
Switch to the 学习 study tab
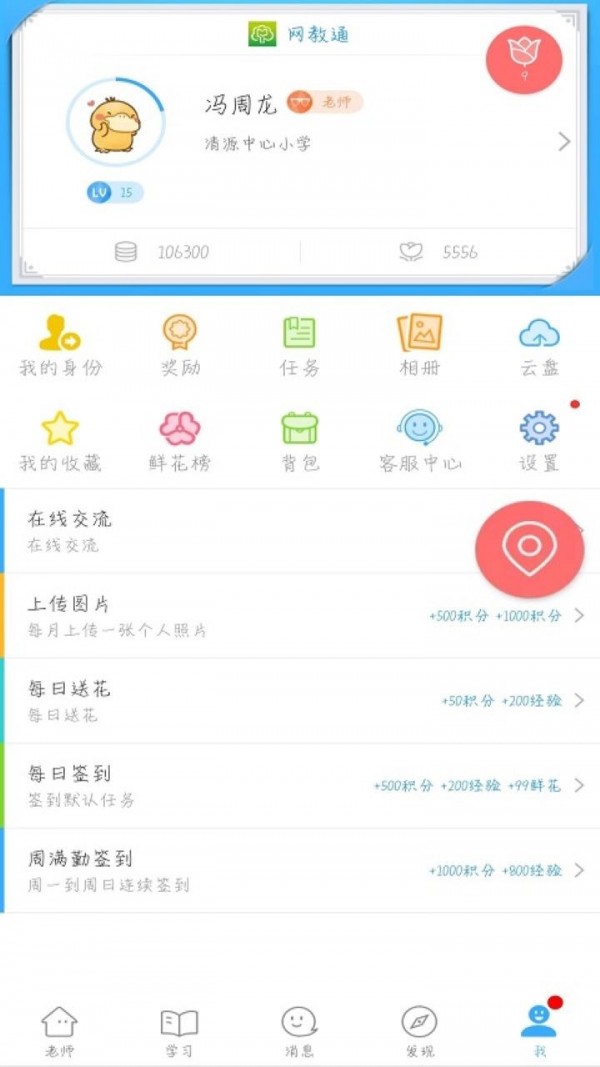pyautogui.click(x=179, y=1031)
